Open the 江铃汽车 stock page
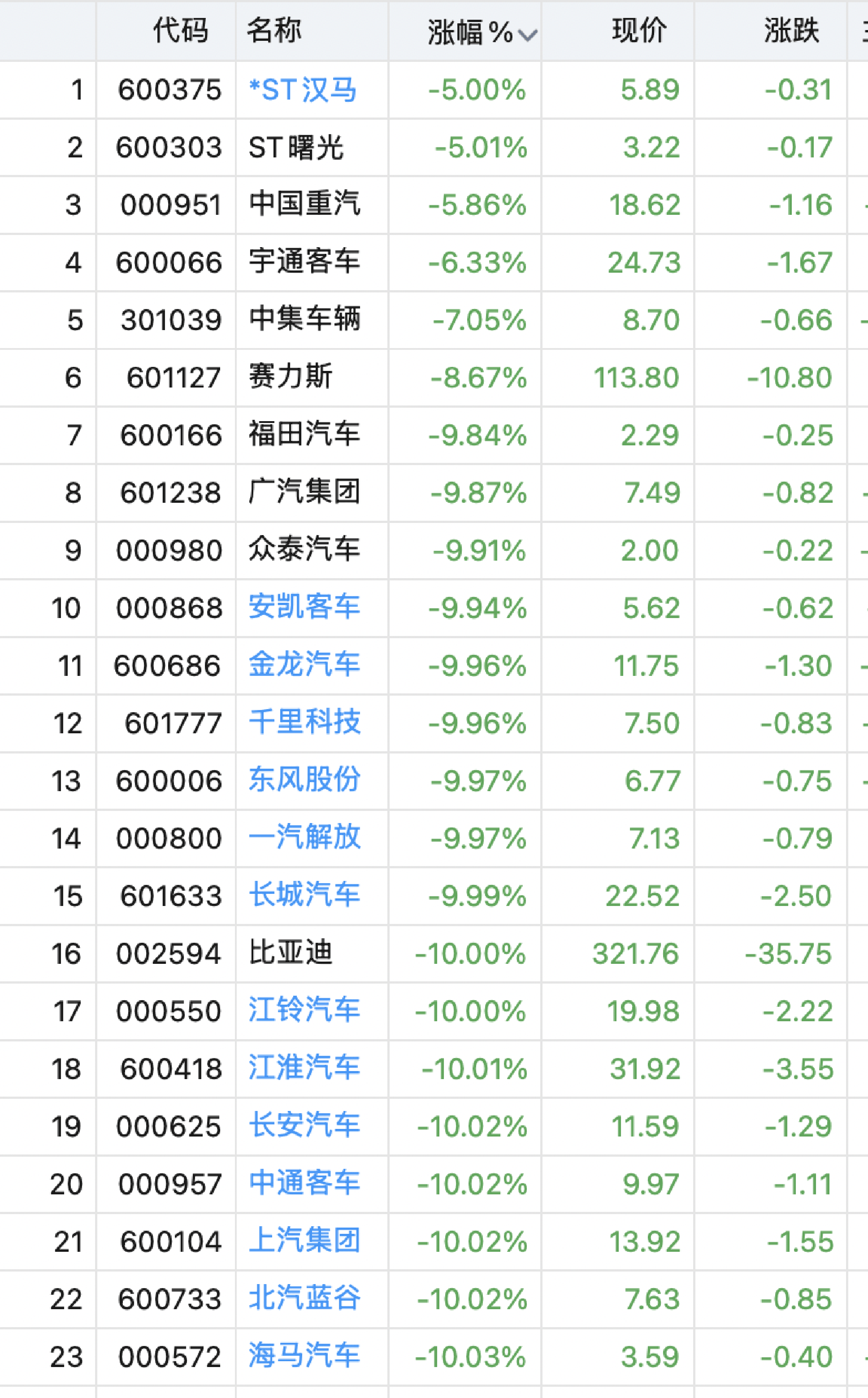868x1398 pixels. [304, 1010]
